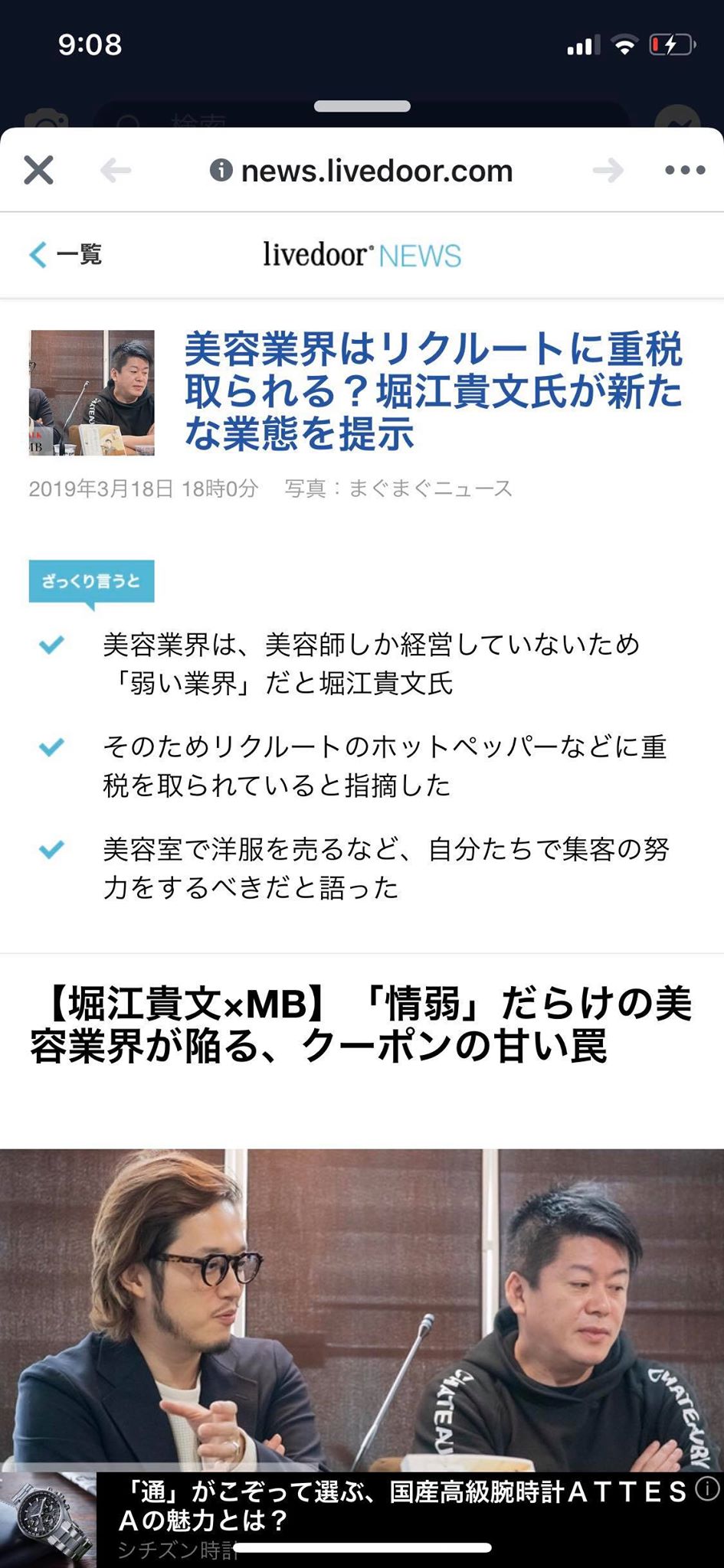Open the browser overflow menu

point(684,170)
